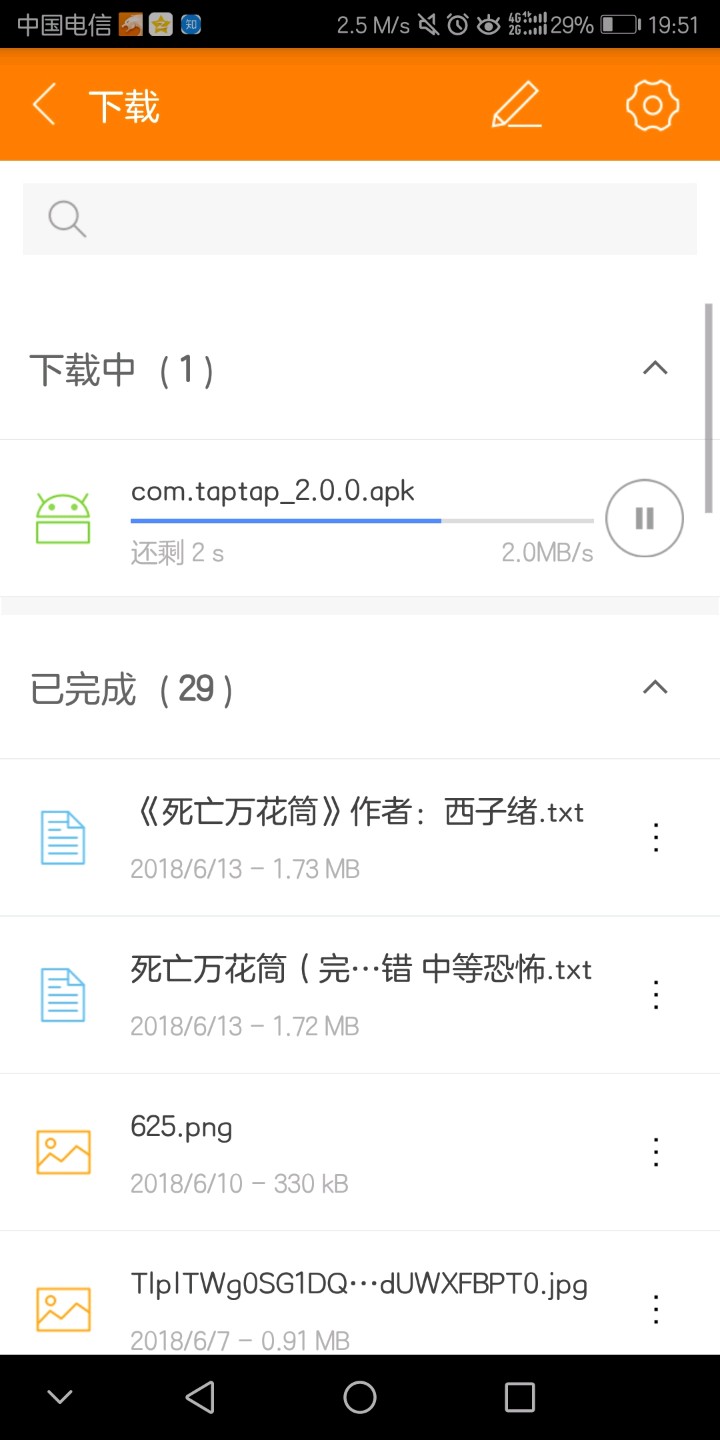Show options for dUWXFBPT0.jpg
This screenshot has height=1440, width=720.
tap(656, 1308)
